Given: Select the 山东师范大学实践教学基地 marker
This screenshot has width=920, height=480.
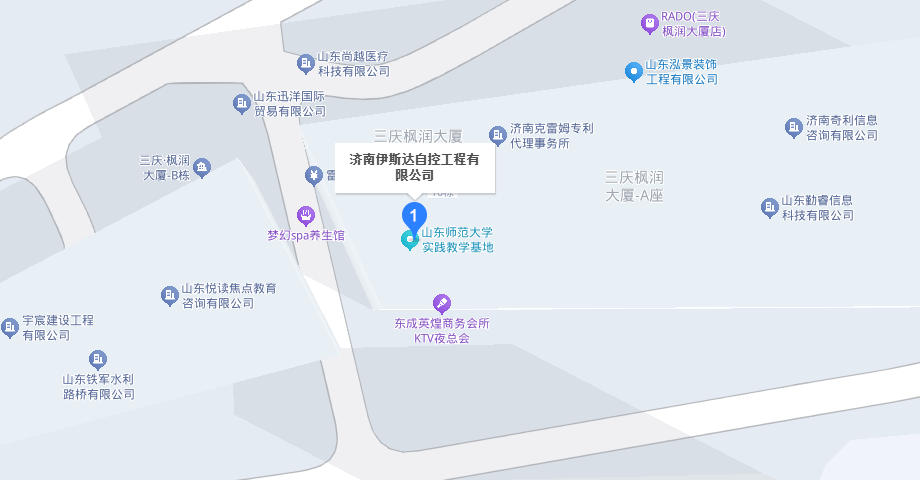Looking at the screenshot, I should click(x=408, y=240).
